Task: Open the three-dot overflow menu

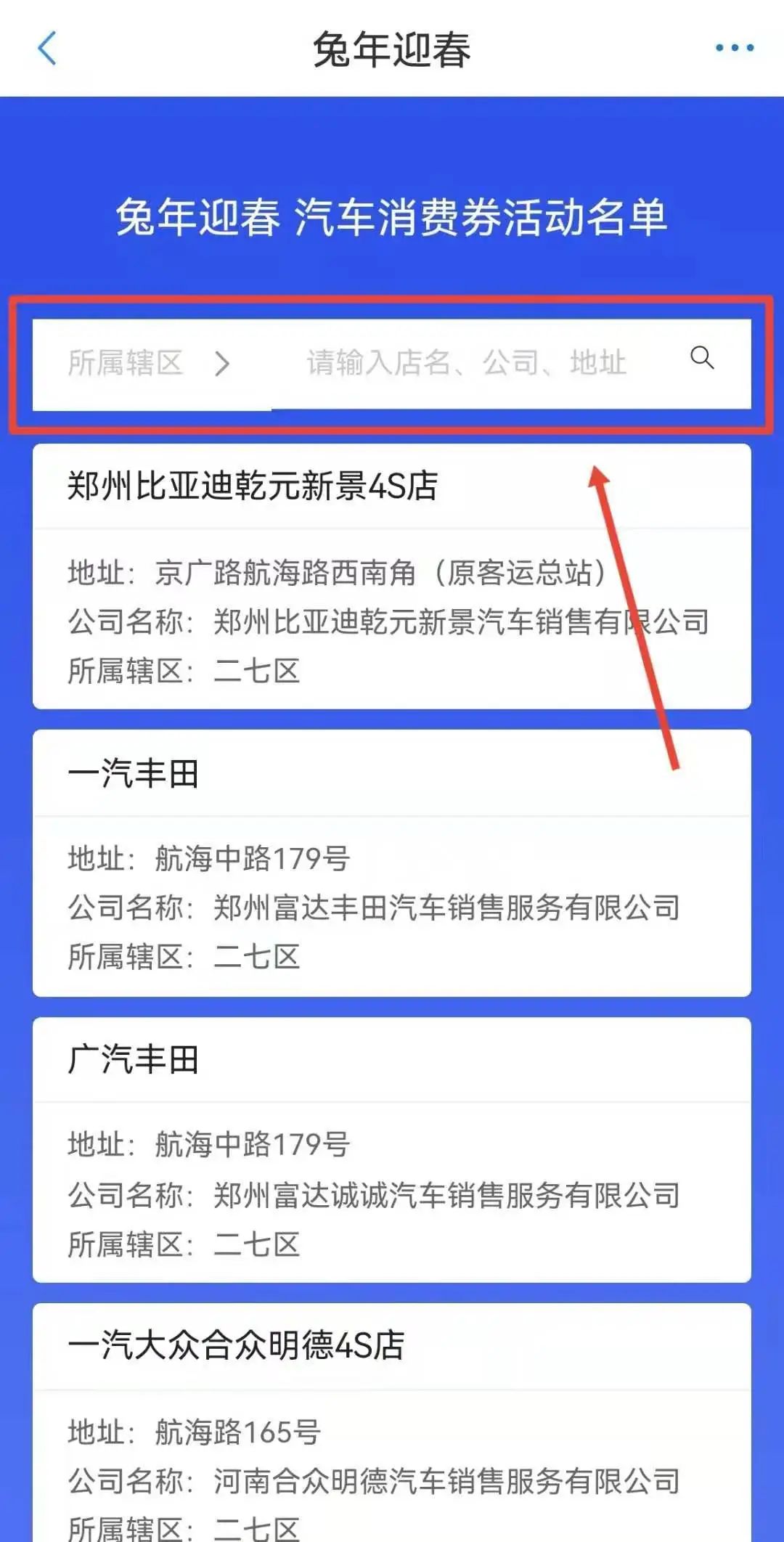Action: 734,49
